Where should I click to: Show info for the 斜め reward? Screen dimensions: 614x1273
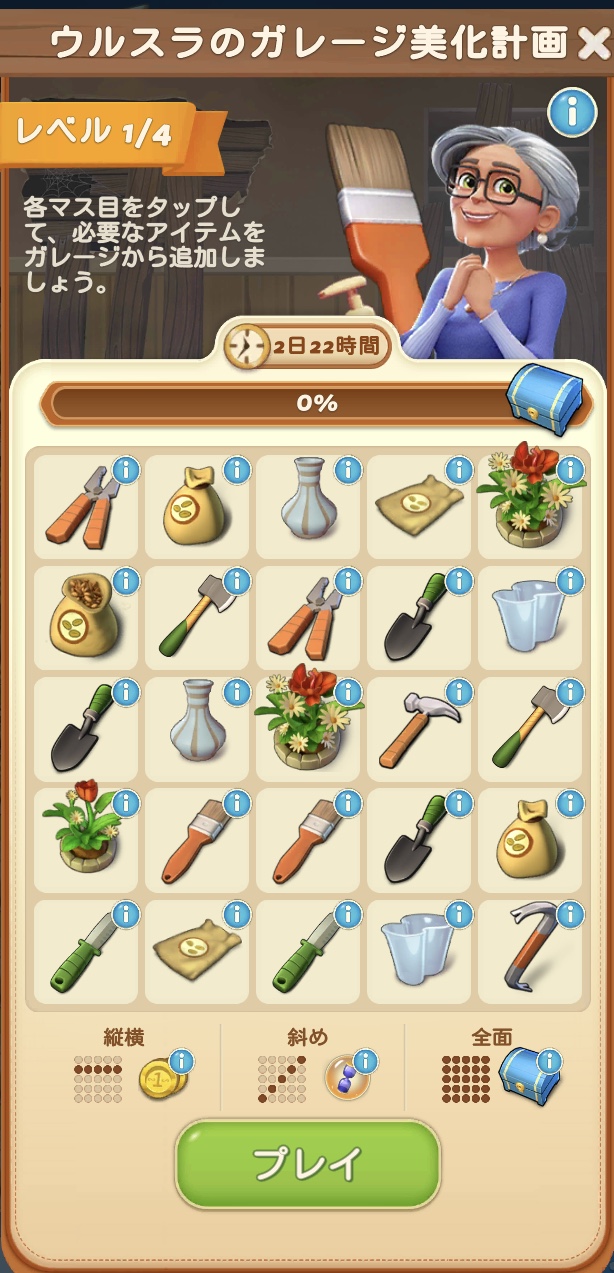(x=365, y=1062)
